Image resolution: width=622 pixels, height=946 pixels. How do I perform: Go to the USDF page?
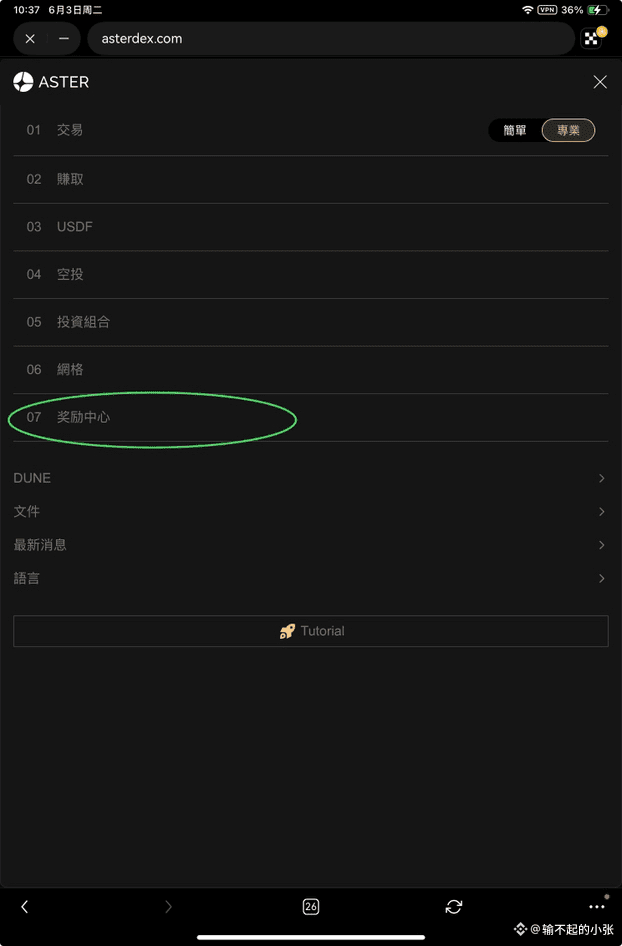point(73,227)
